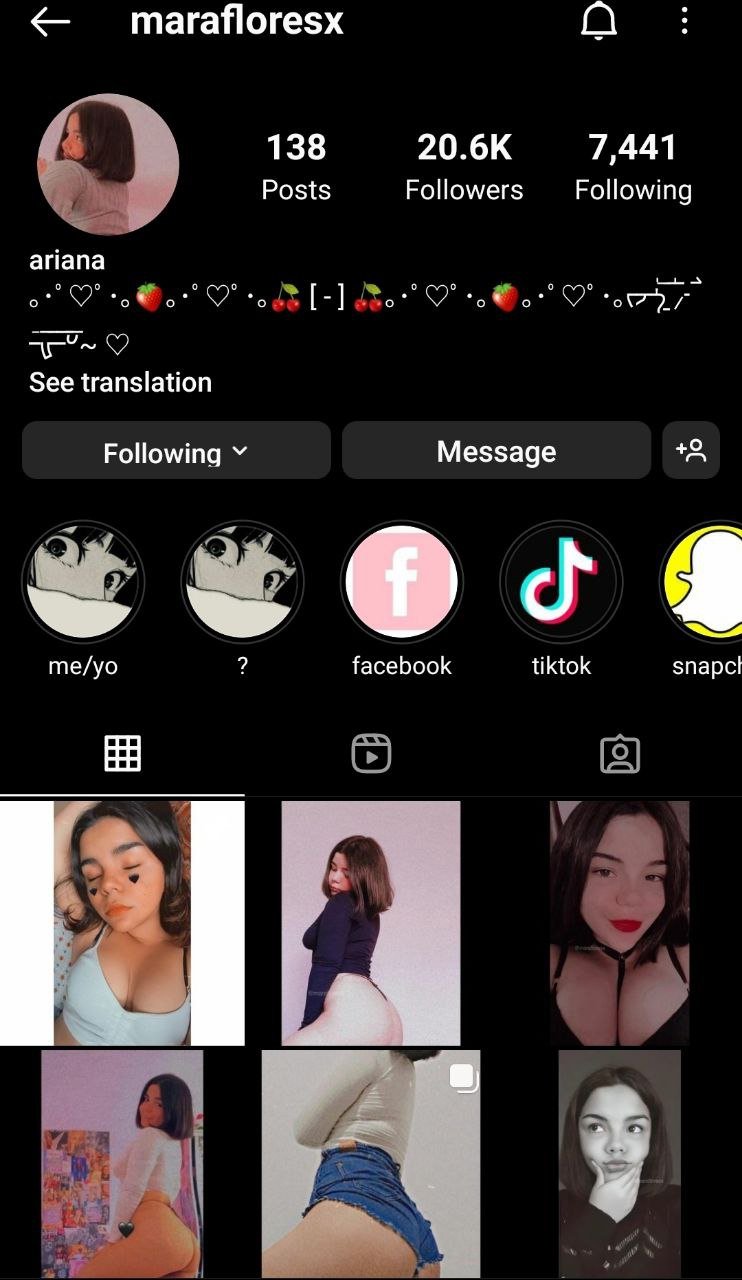Open the question mark story highlight
Viewport: 742px width, 1280px height.
click(x=242, y=581)
